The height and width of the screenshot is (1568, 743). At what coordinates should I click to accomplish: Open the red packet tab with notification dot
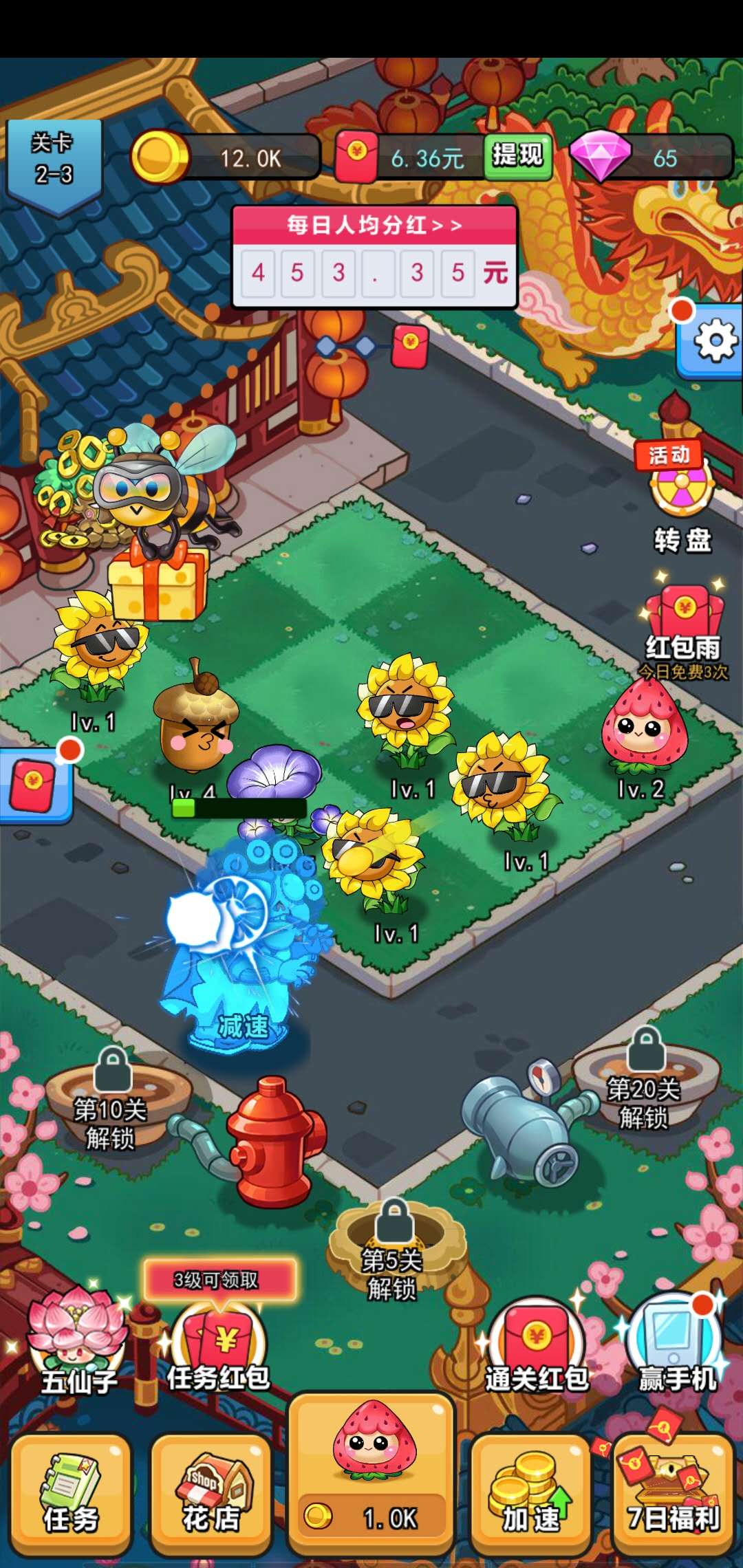click(x=33, y=784)
